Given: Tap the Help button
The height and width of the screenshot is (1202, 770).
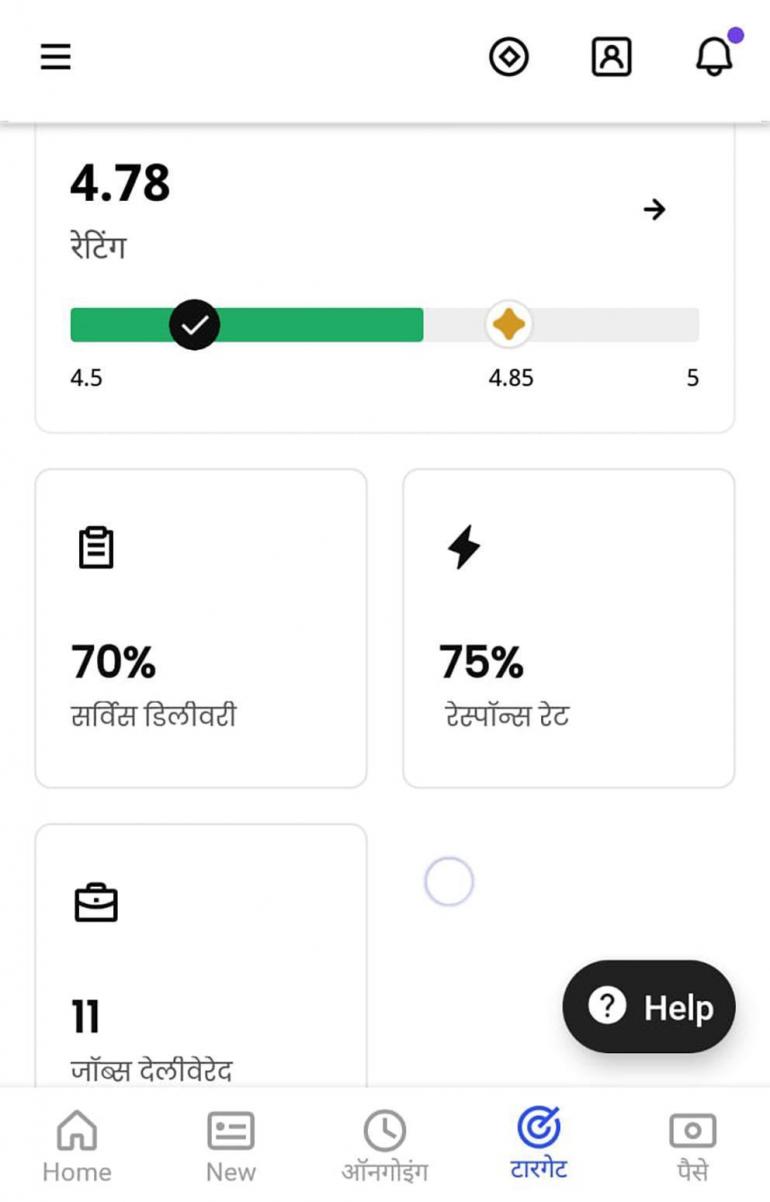Looking at the screenshot, I should tap(647, 1007).
